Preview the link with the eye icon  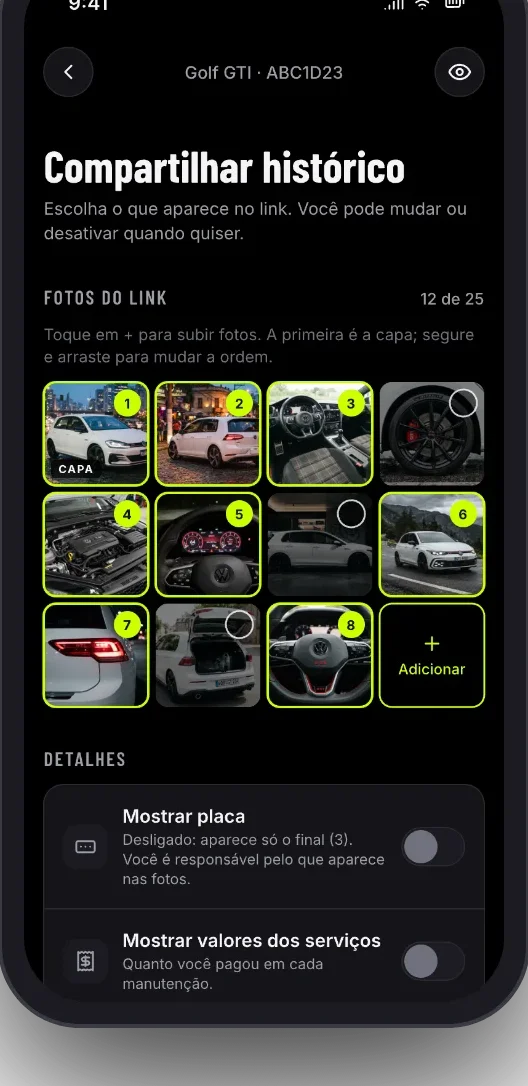(459, 72)
